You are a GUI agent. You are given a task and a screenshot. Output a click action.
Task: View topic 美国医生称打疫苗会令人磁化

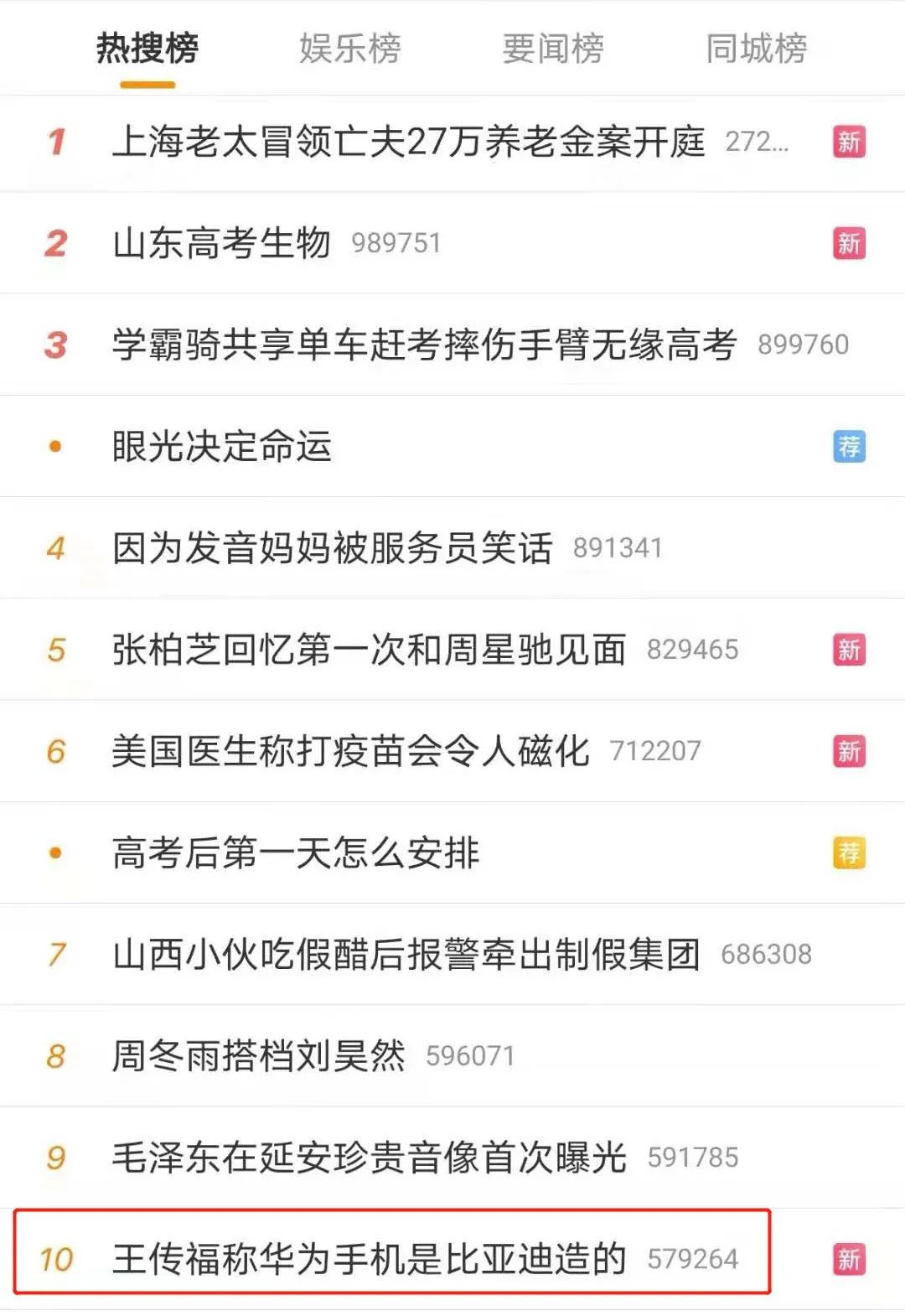pos(350,751)
